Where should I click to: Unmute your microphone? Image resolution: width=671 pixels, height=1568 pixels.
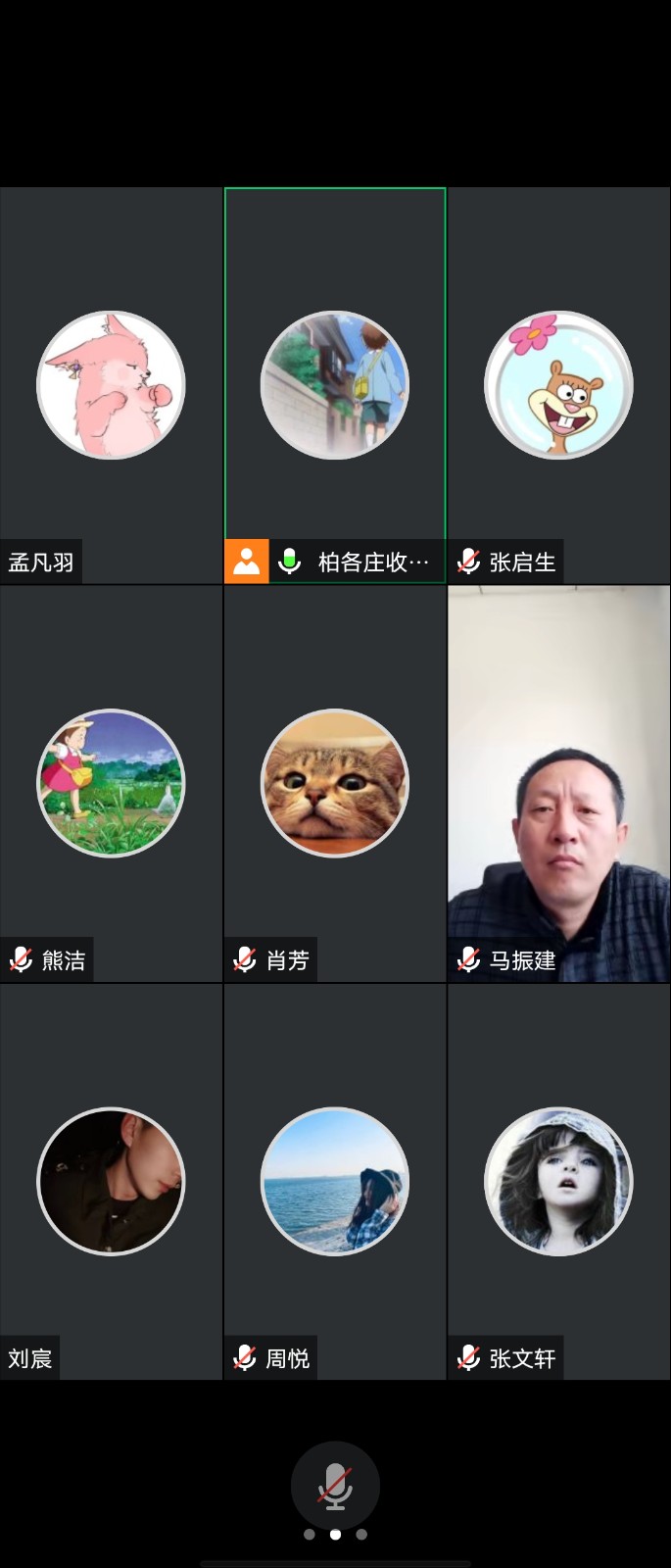coord(335,1486)
